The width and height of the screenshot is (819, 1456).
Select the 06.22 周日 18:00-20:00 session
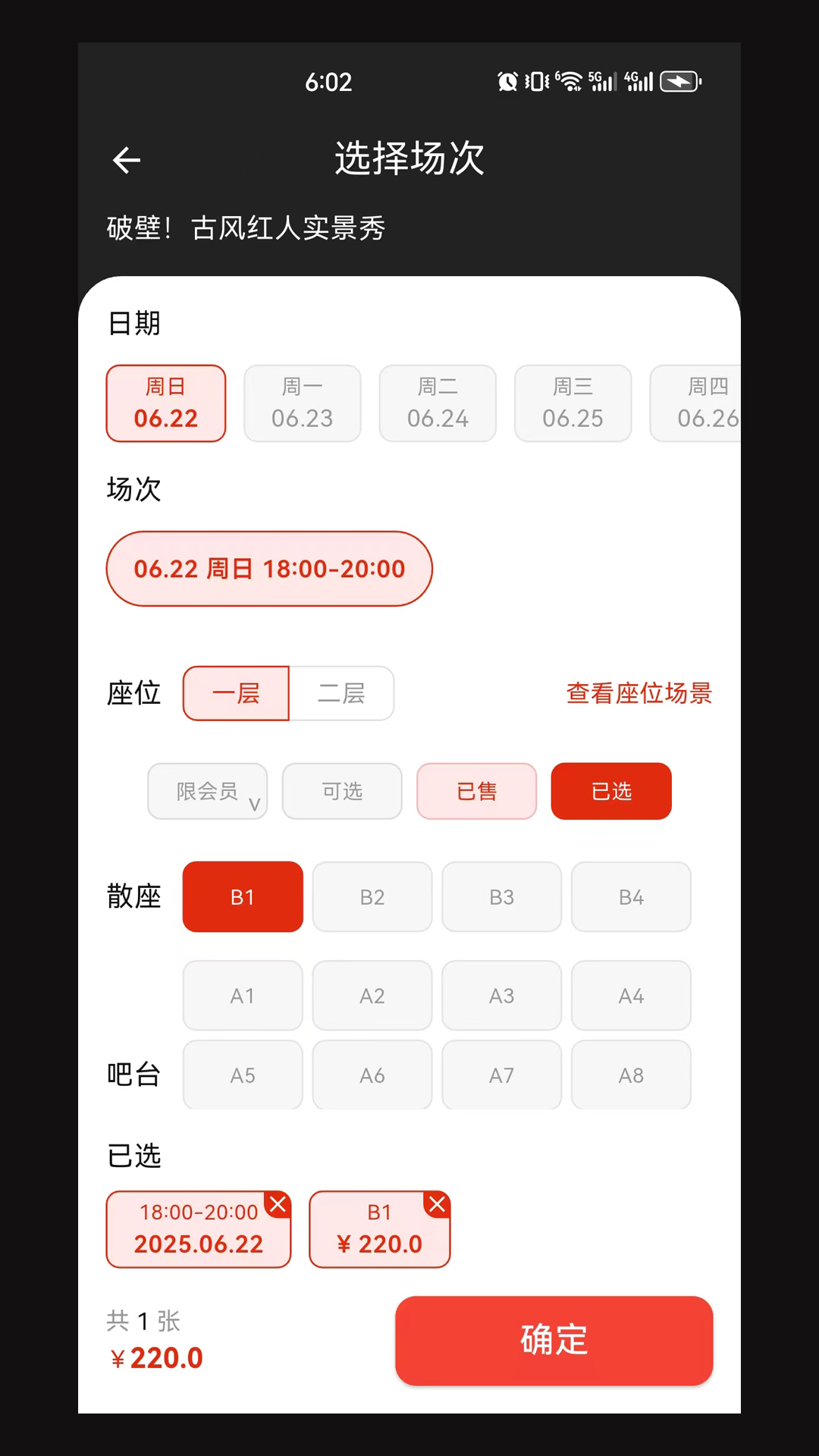(269, 569)
